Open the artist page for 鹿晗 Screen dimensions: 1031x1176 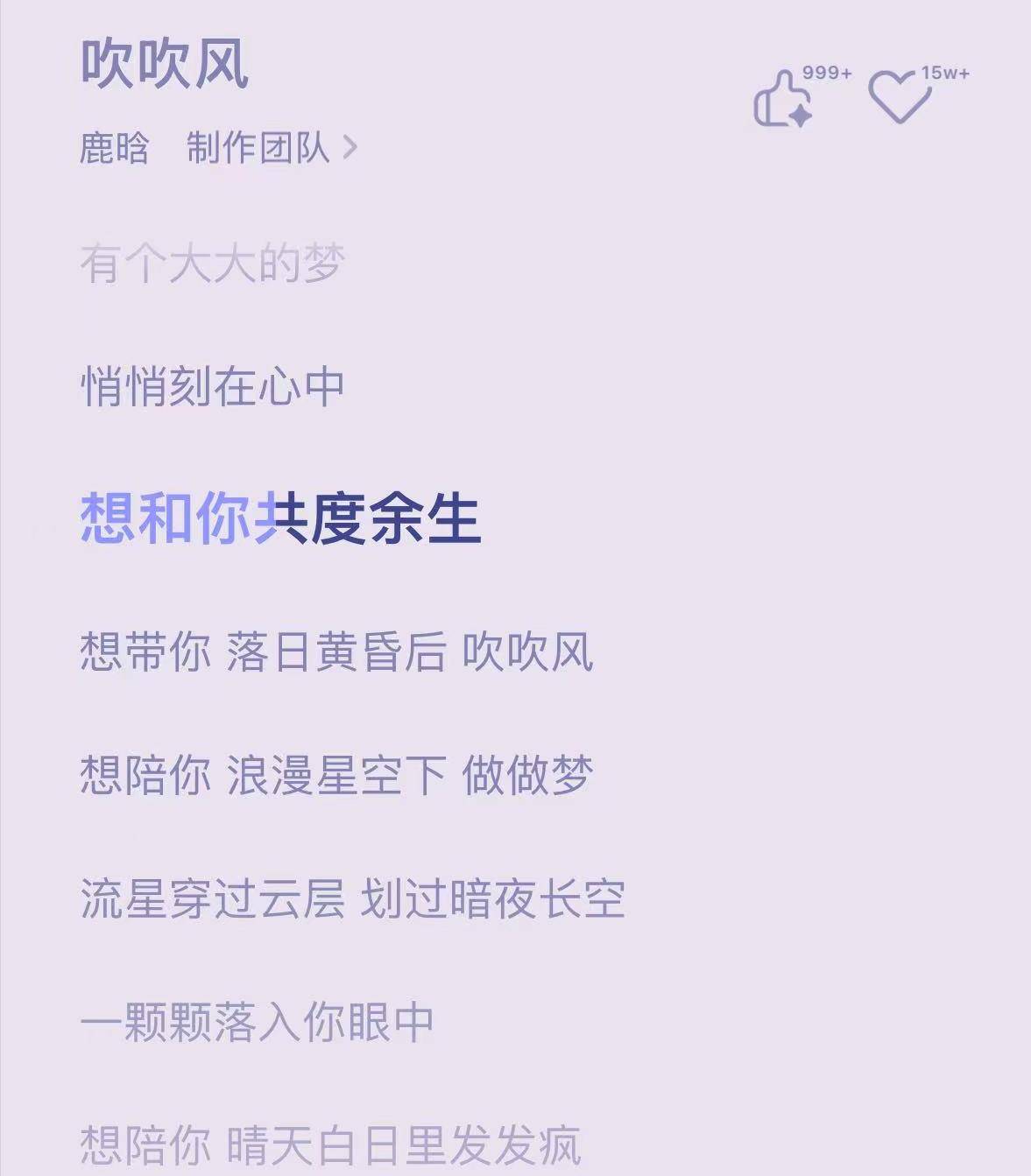[x=115, y=148]
